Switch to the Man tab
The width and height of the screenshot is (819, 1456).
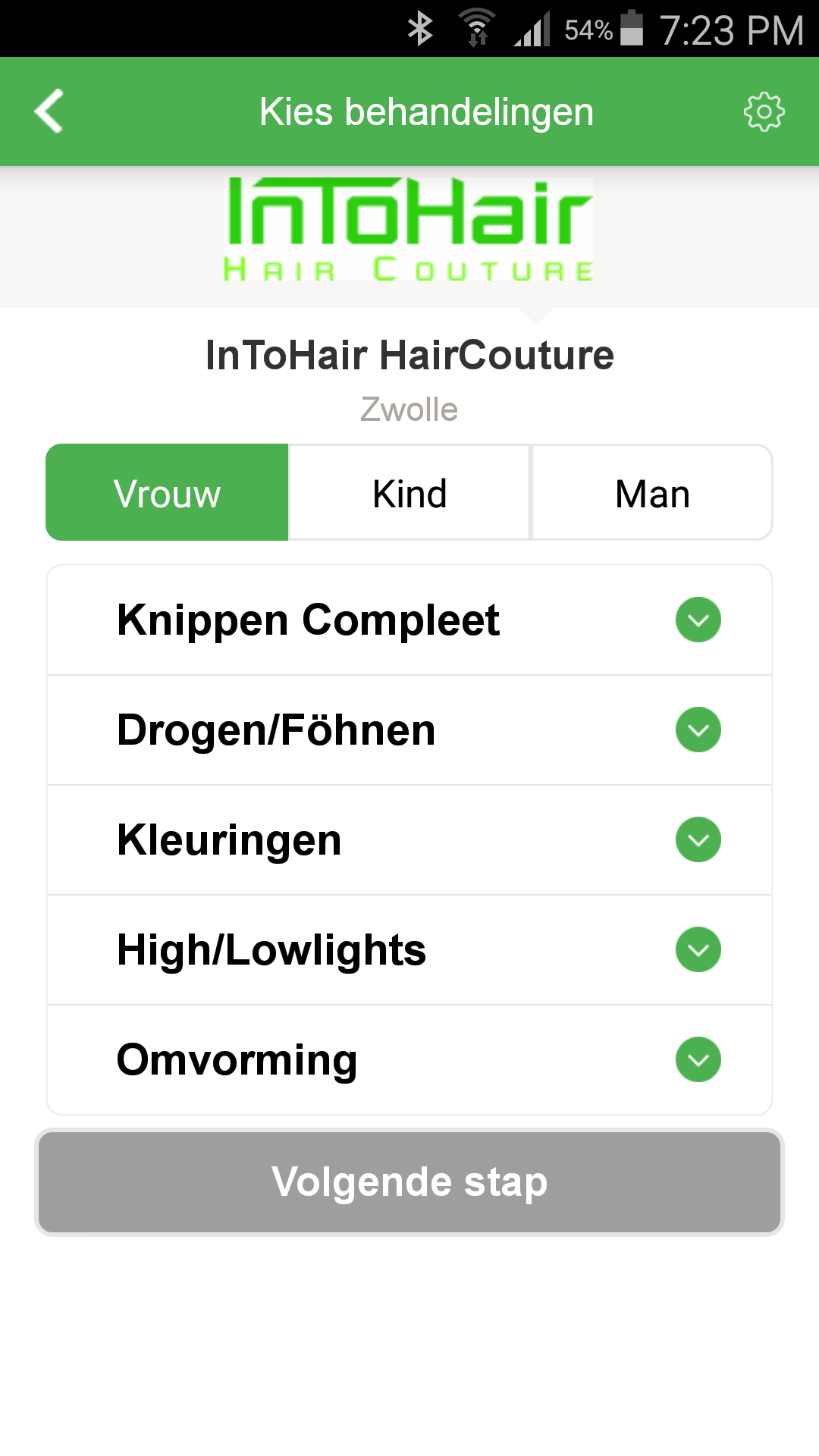tap(652, 493)
